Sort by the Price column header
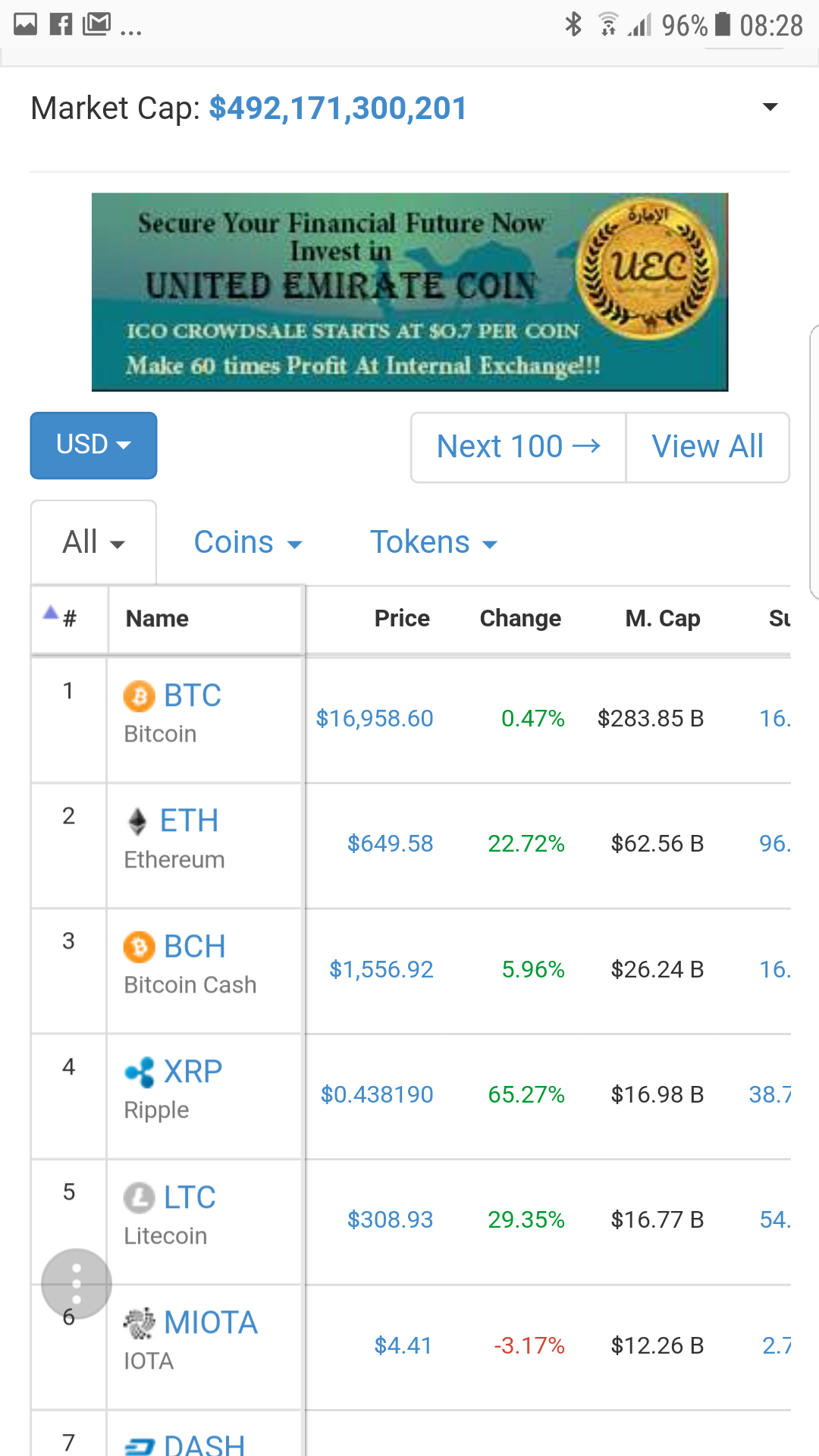This screenshot has height=1456, width=819. point(402,619)
